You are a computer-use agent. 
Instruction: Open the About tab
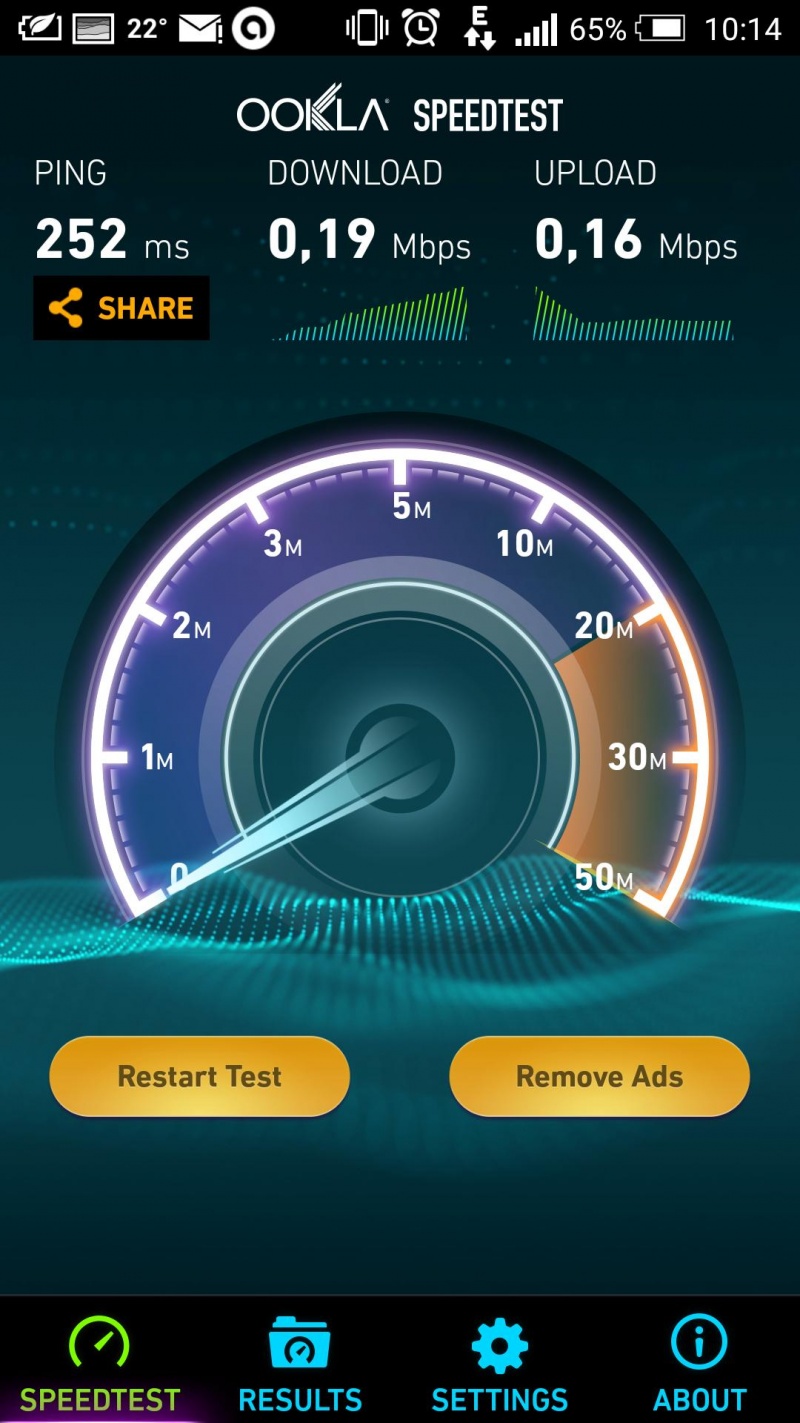700,1362
